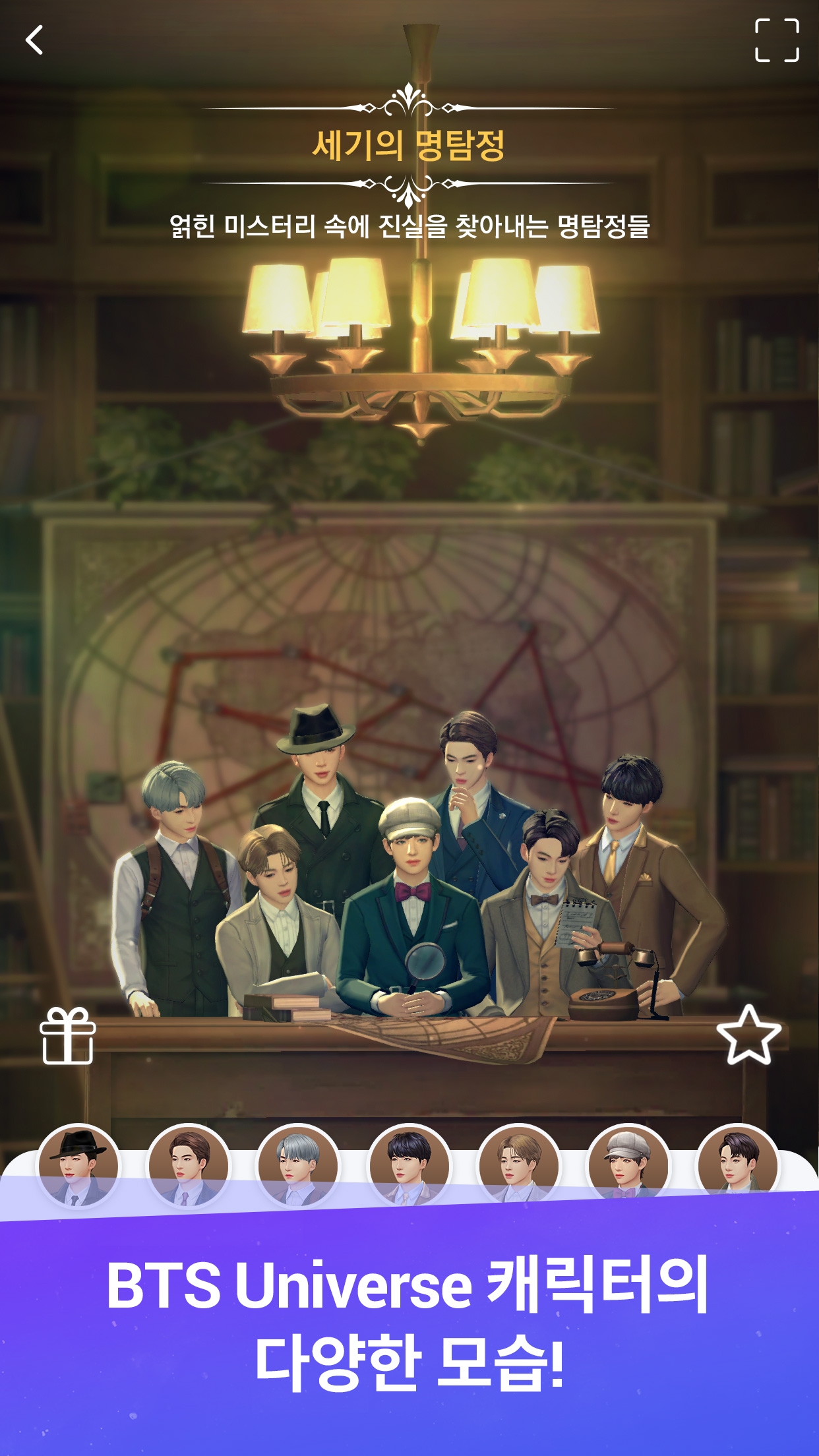819x1456 pixels.
Task: Select the last character avatar in the row
Action: tap(738, 1165)
